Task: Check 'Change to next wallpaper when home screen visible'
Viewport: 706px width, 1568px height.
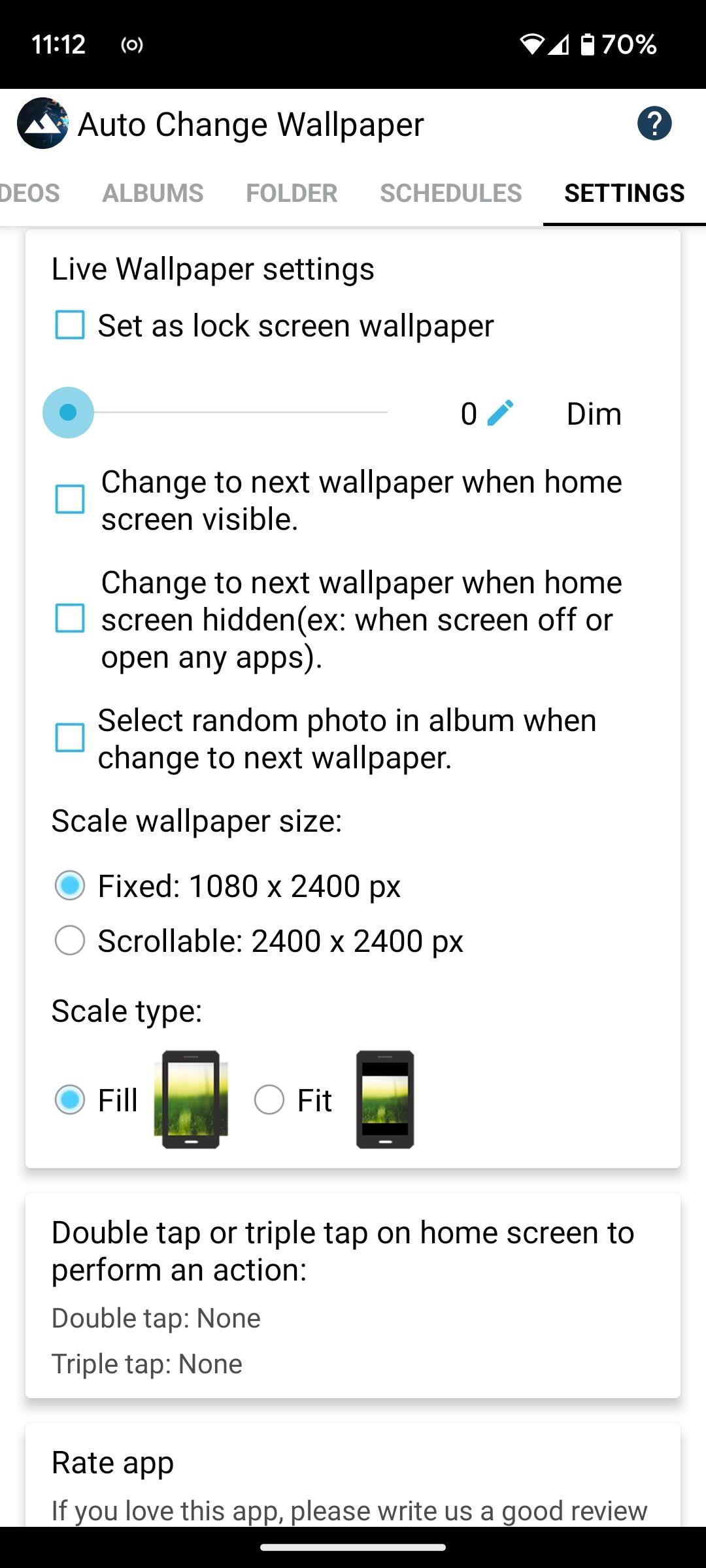Action: [70, 500]
